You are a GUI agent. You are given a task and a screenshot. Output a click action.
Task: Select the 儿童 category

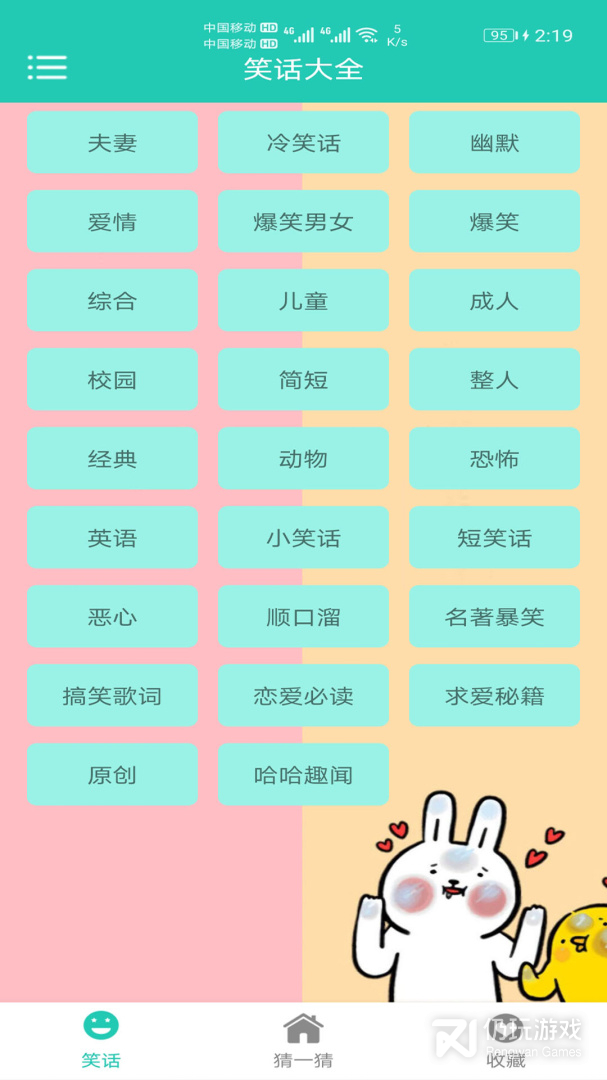303,300
